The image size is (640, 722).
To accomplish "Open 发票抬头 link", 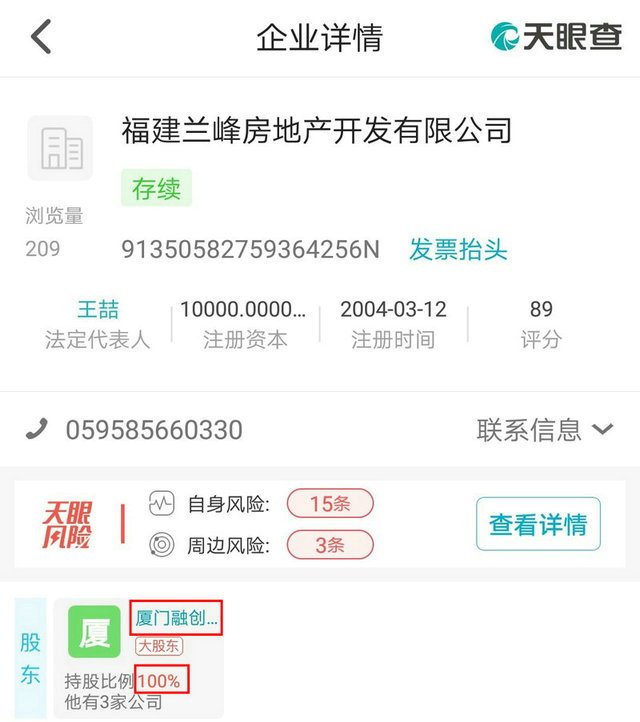I will tap(458, 249).
